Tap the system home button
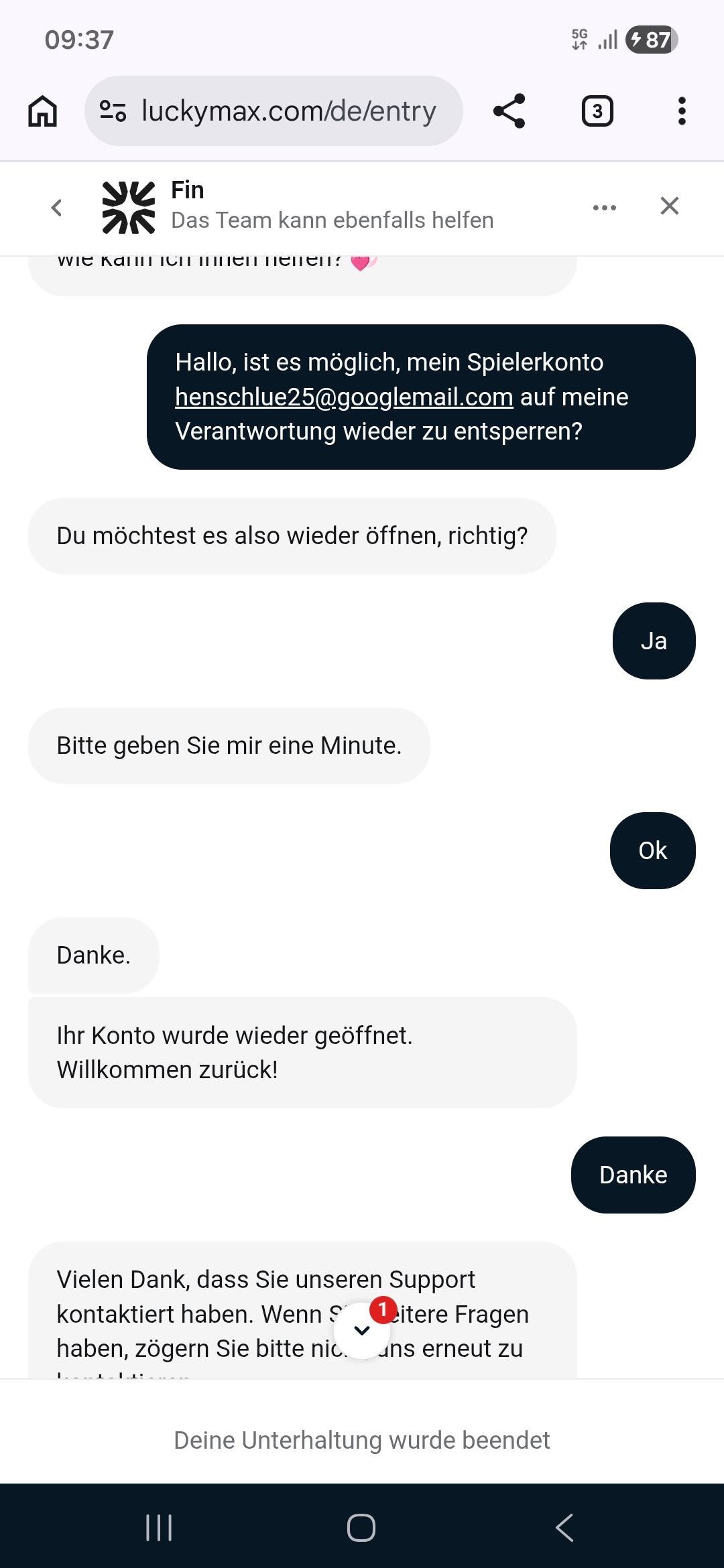The width and height of the screenshot is (724, 1568). pos(361,1528)
